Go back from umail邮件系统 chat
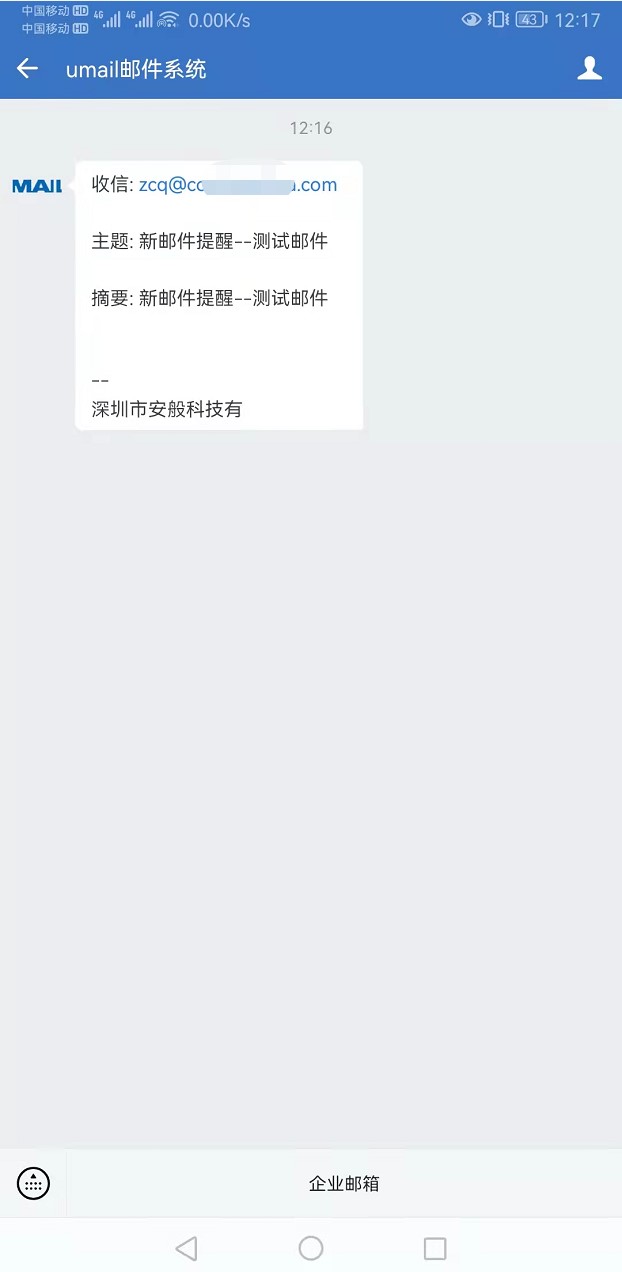This screenshot has width=622, height=1272. (x=27, y=69)
